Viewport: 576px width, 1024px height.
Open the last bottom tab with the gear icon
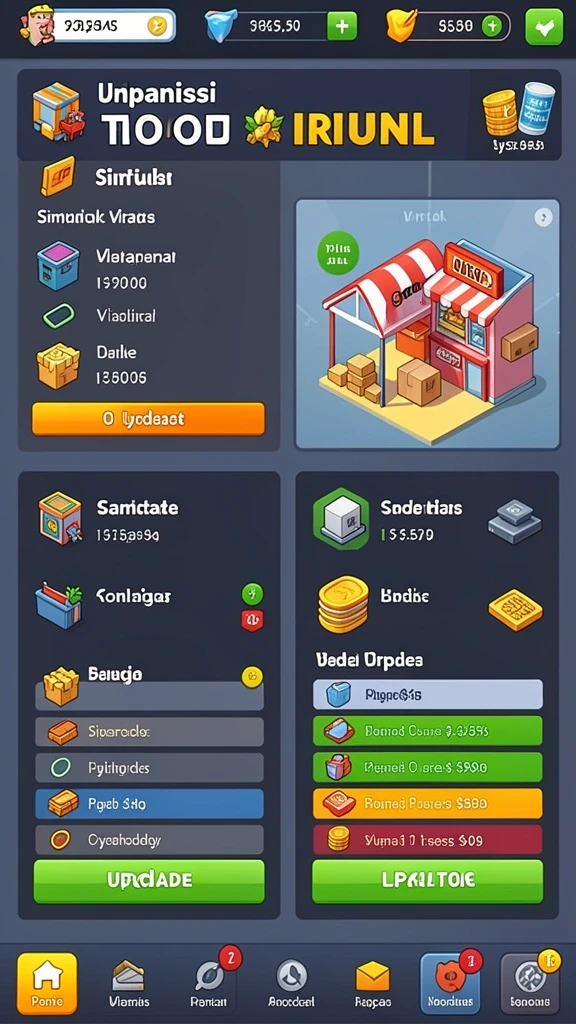click(x=530, y=982)
